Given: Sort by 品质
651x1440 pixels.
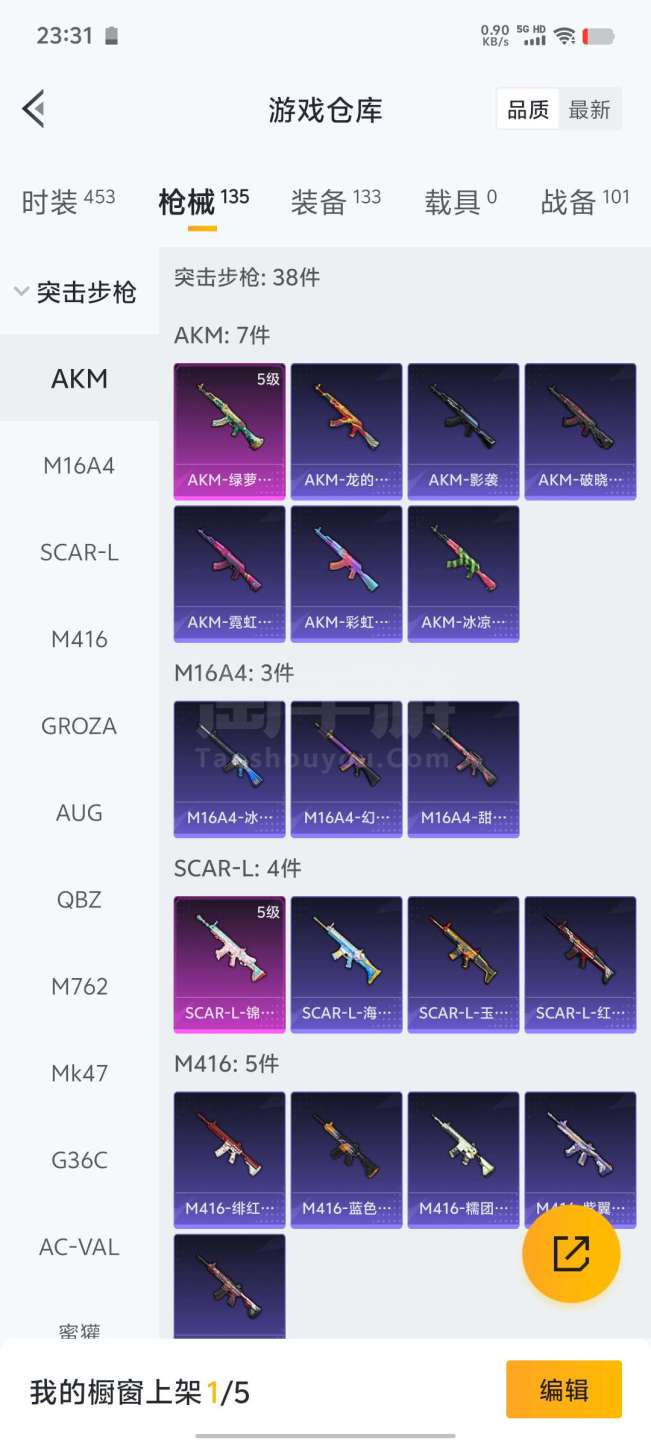Looking at the screenshot, I should pos(528,110).
